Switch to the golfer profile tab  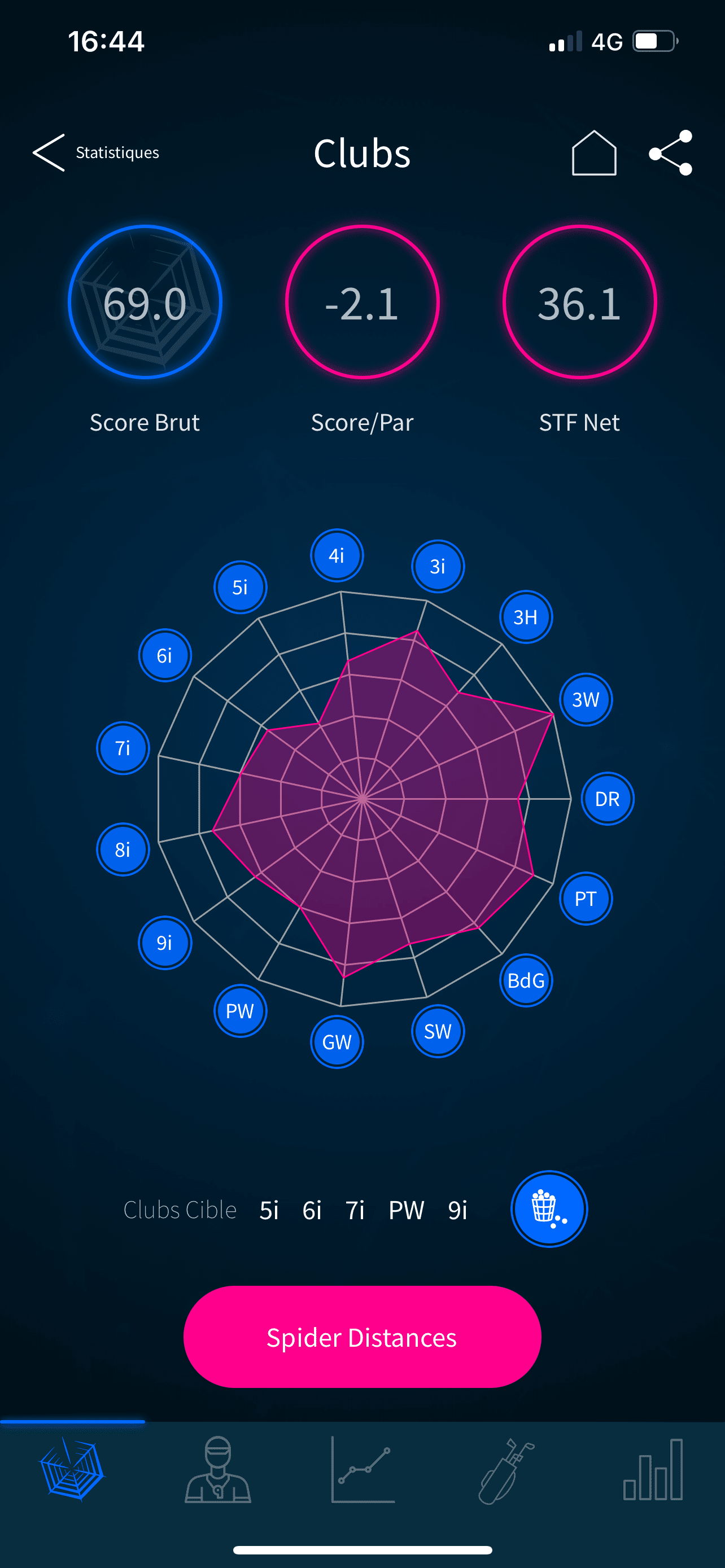click(218, 1469)
